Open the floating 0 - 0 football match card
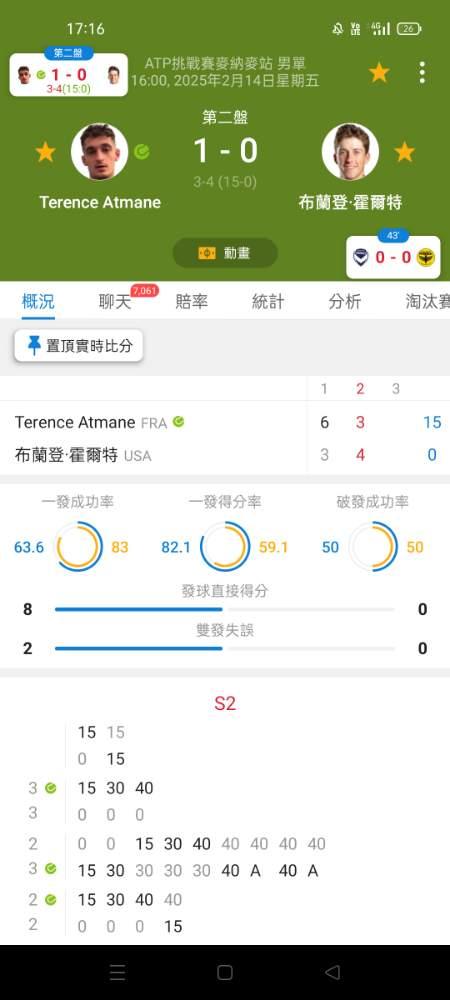The height and width of the screenshot is (1000, 450). pyautogui.click(x=393, y=256)
